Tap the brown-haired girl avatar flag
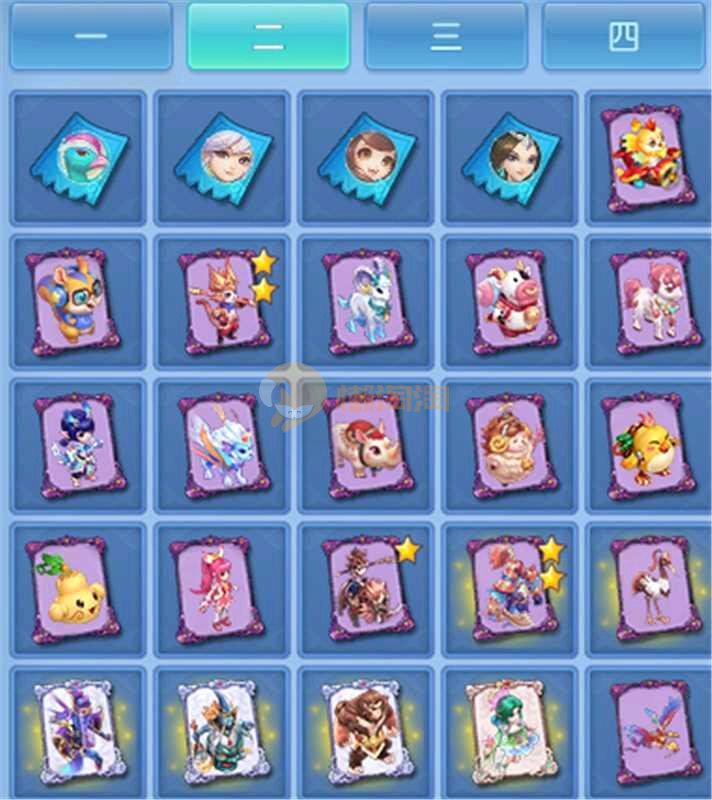The width and height of the screenshot is (712, 800). point(365,158)
